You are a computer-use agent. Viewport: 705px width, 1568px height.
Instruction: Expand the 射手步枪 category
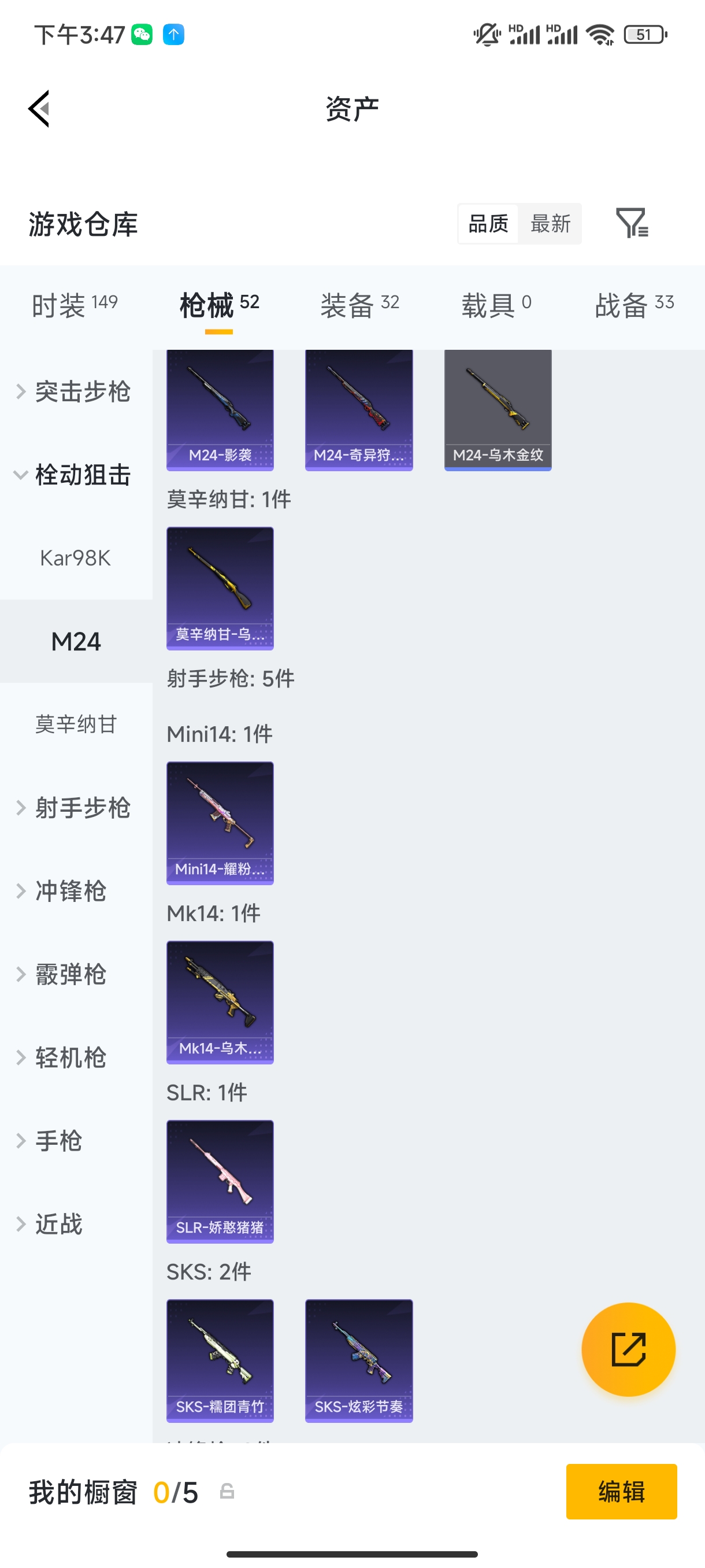pos(82,808)
